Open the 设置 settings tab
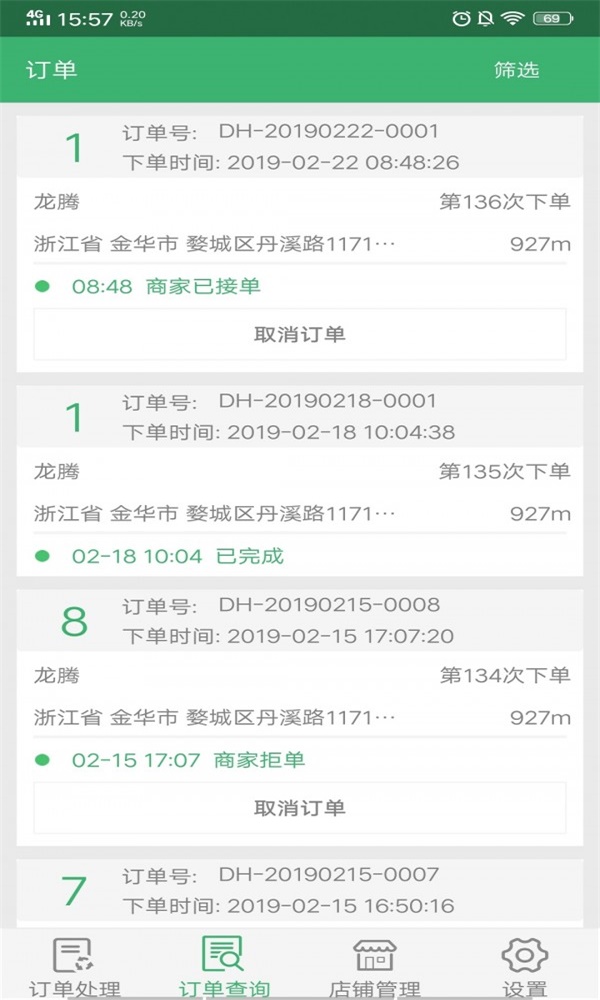 pos(525,966)
